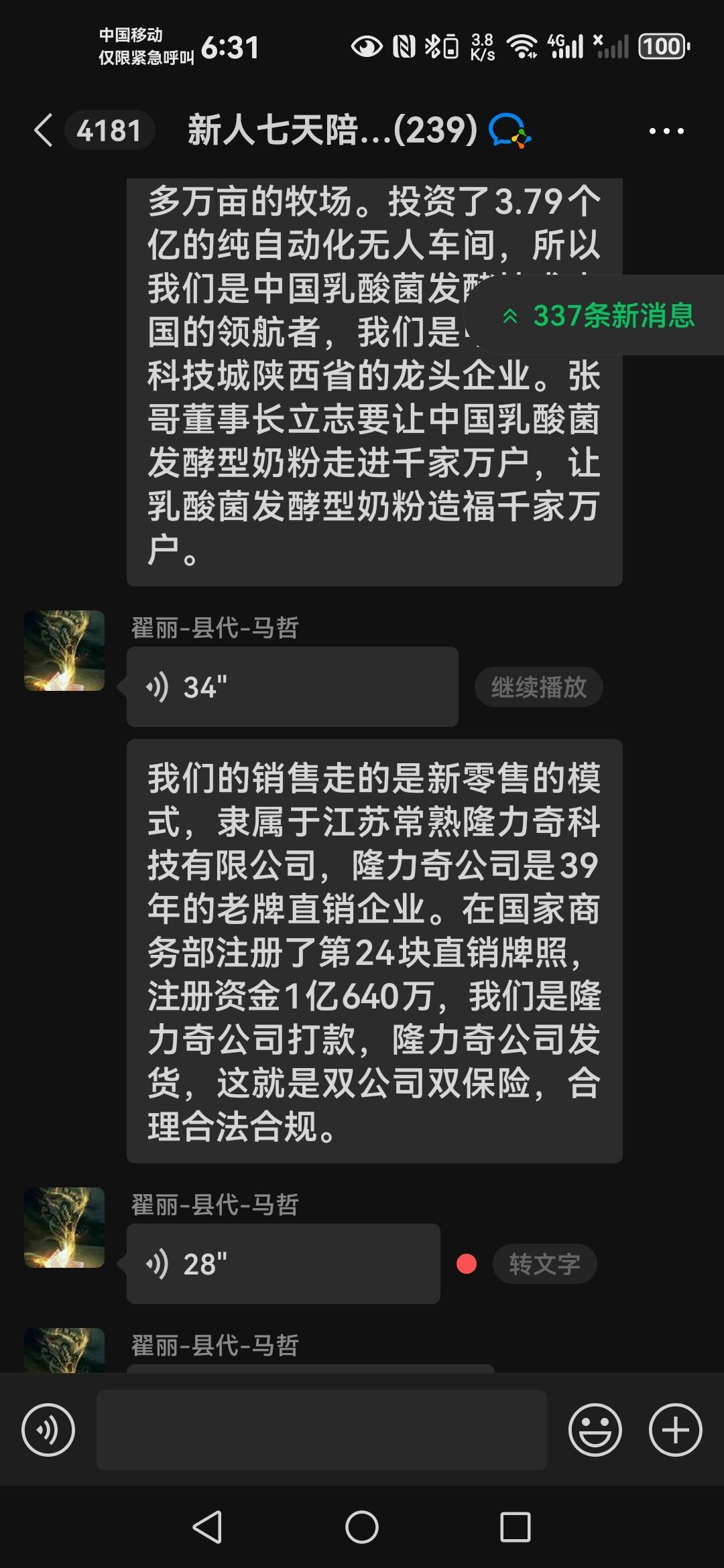Open the group chat overflow menu
Viewport: 724px width, 1568px height.
coord(666,131)
